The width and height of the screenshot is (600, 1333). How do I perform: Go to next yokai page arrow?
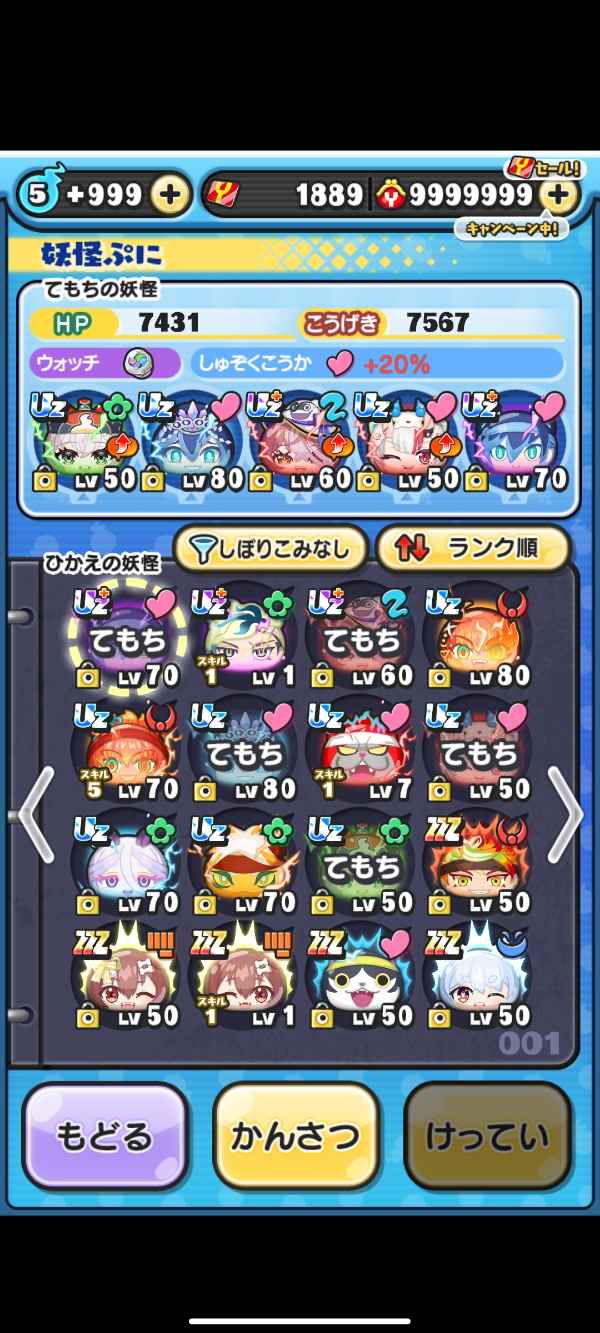563,815
